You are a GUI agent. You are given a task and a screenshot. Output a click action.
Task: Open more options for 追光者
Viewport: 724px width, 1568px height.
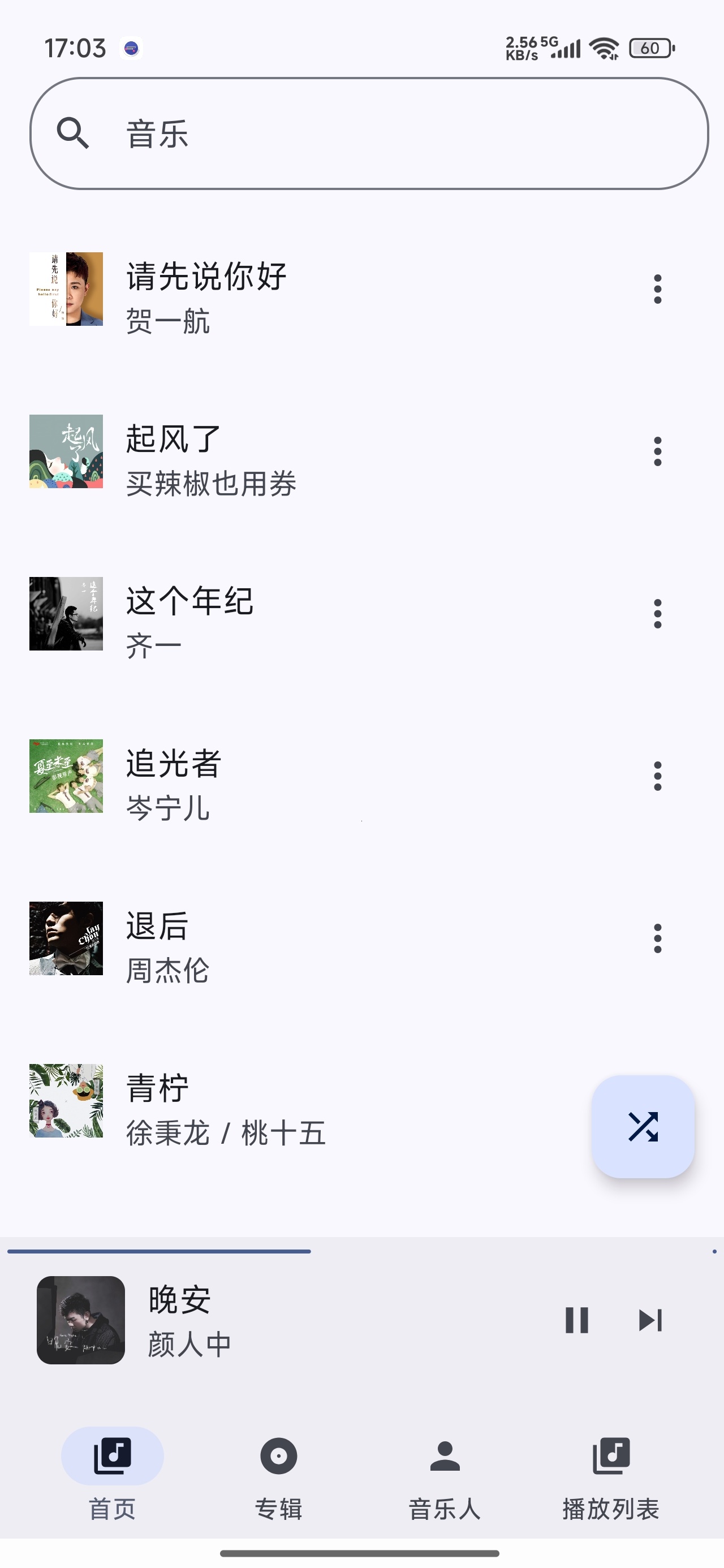(x=657, y=776)
